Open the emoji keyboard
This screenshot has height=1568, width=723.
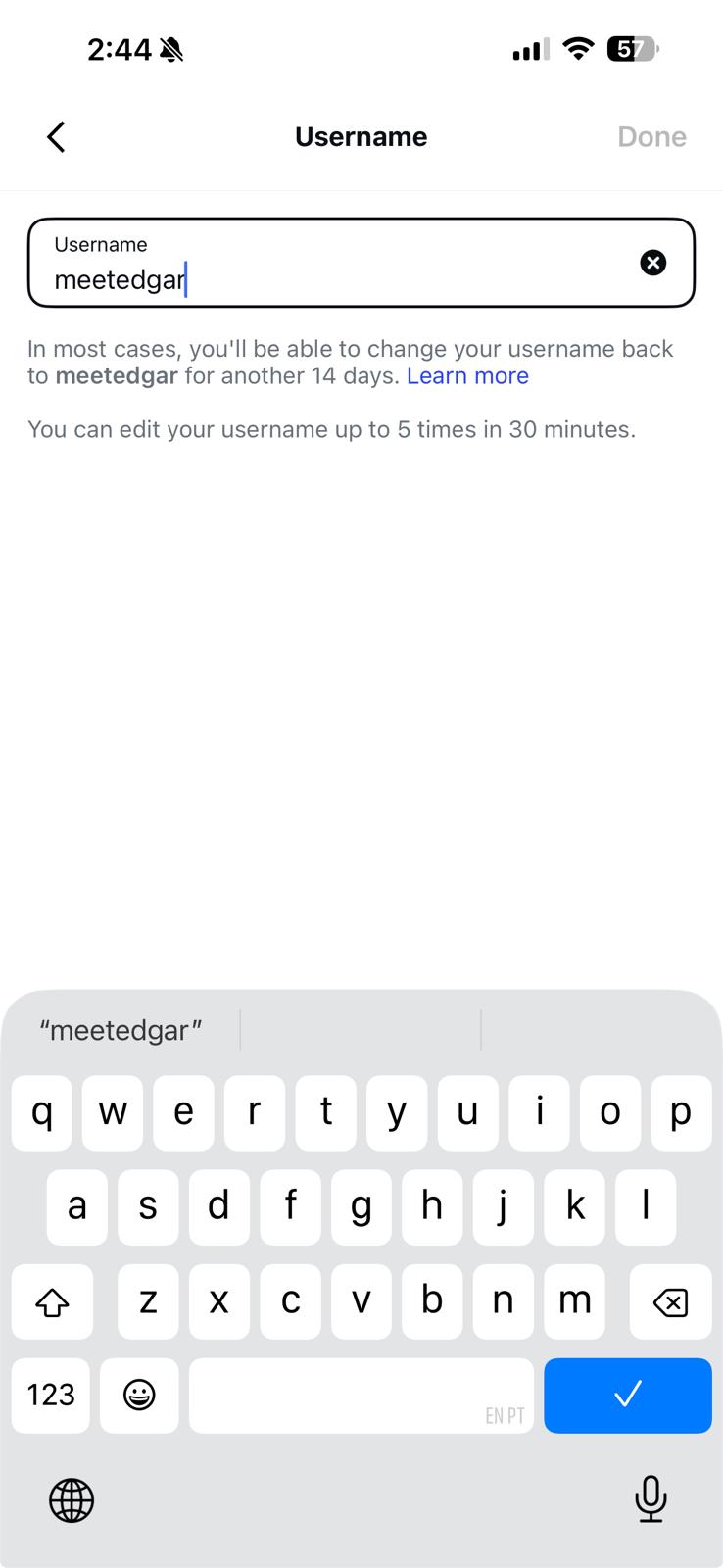139,1396
